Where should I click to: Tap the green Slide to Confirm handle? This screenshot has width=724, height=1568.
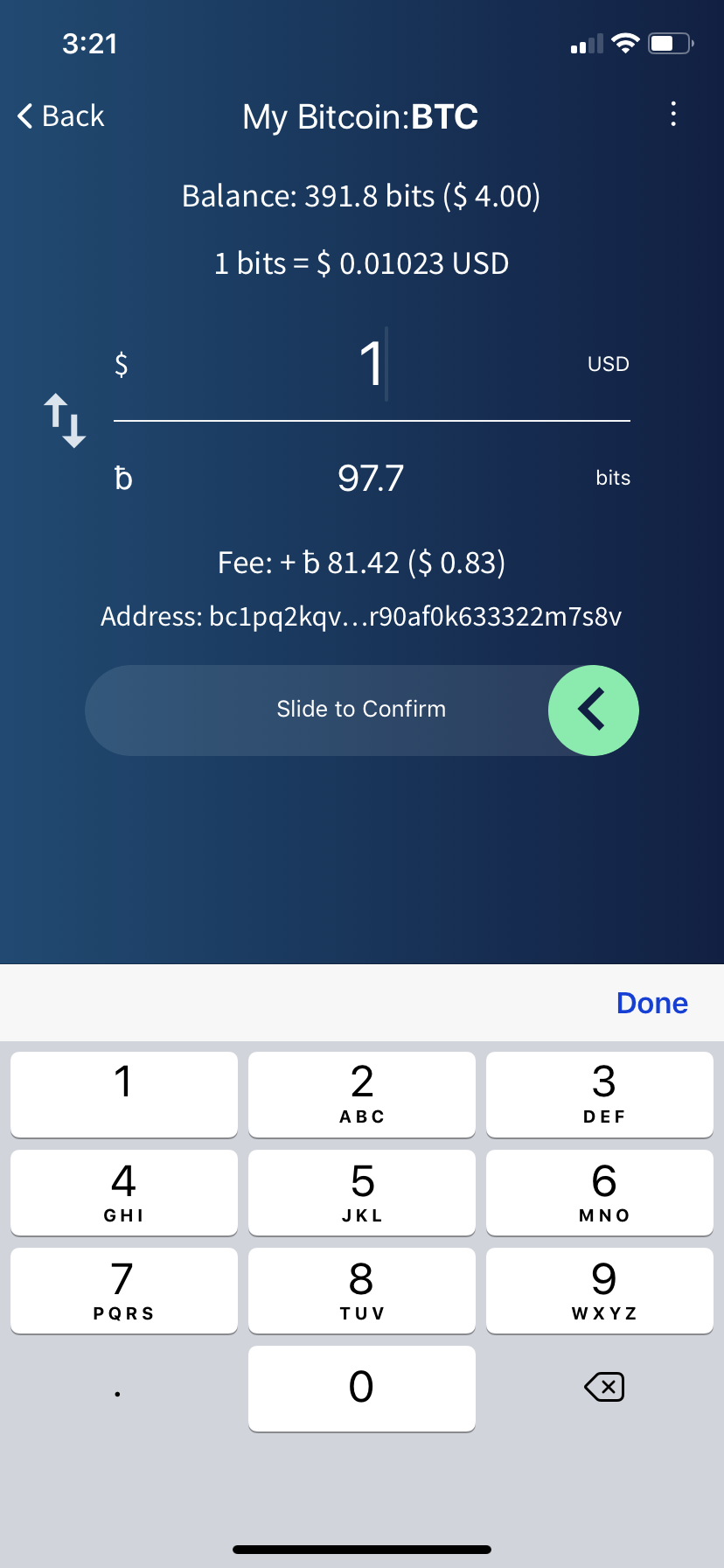pos(594,710)
